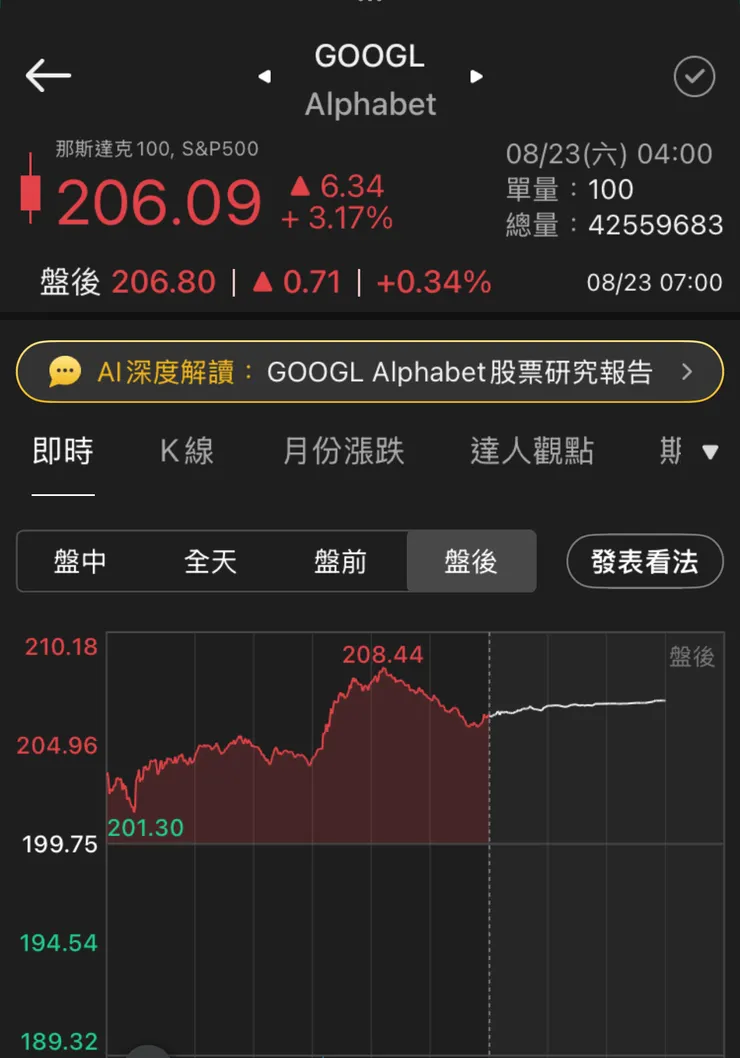Viewport: 740px width, 1058px height.
Task: Switch to the 盤後 session view
Action: pyautogui.click(x=471, y=561)
